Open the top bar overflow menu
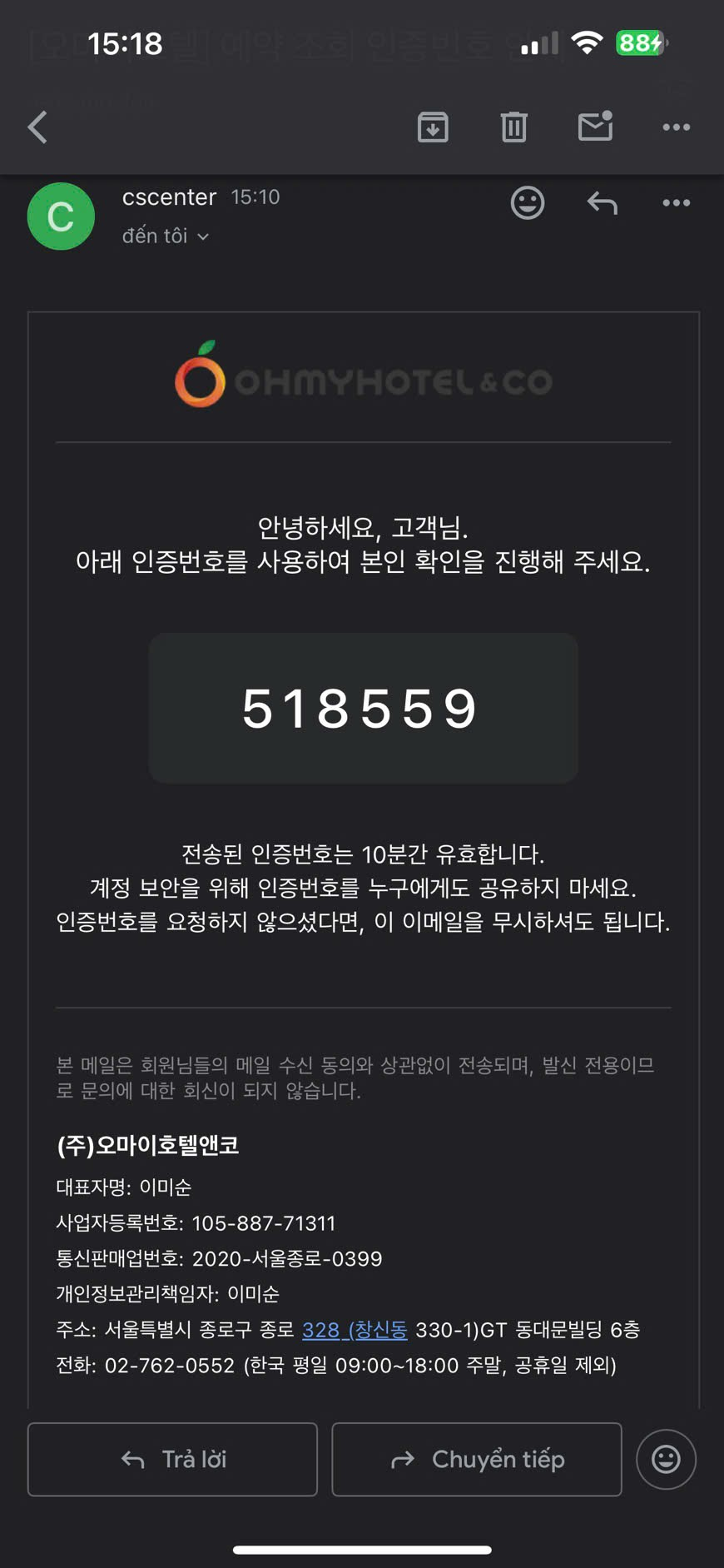This screenshot has width=724, height=1568. 676,127
